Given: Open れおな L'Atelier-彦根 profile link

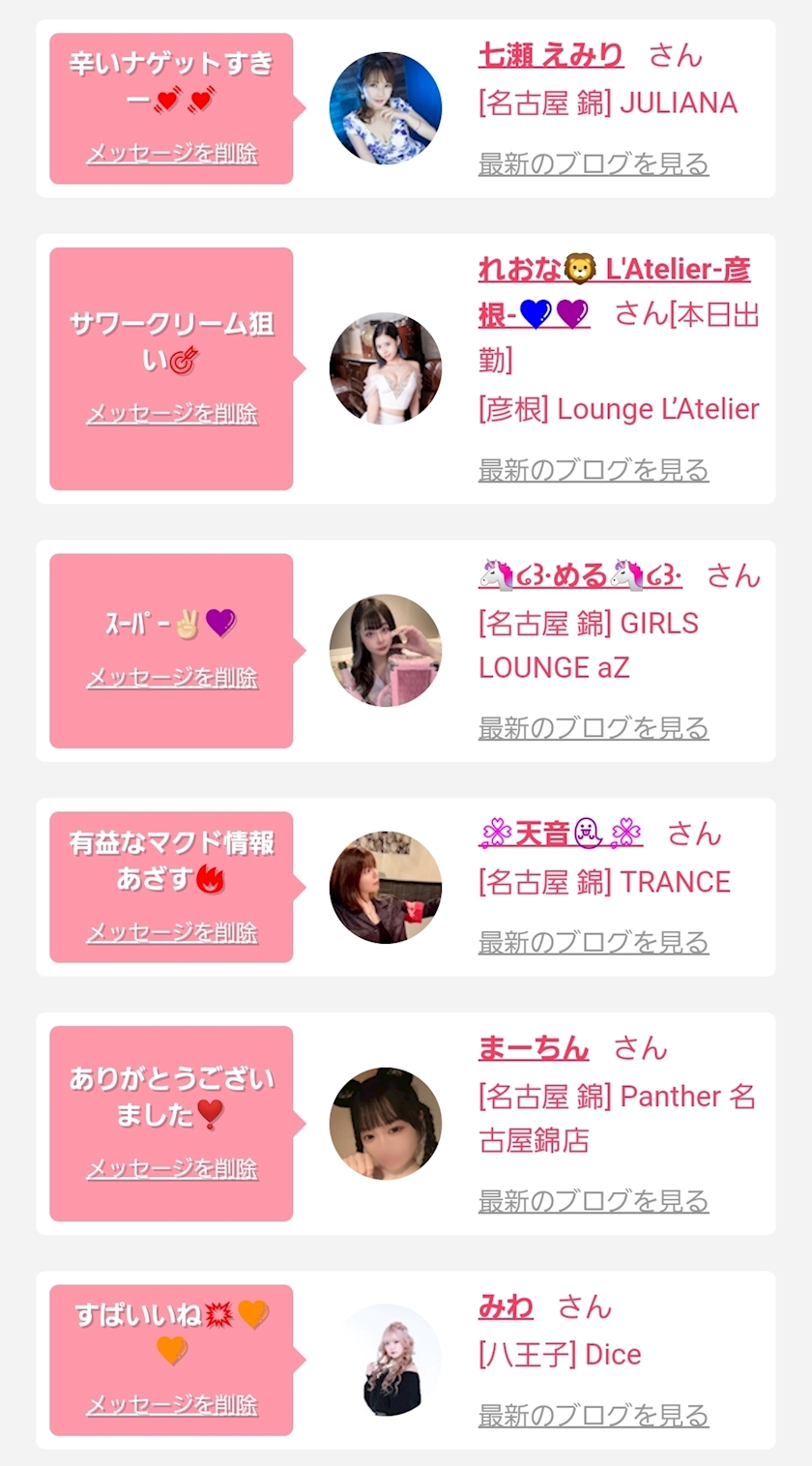Looking at the screenshot, I should click(x=614, y=270).
